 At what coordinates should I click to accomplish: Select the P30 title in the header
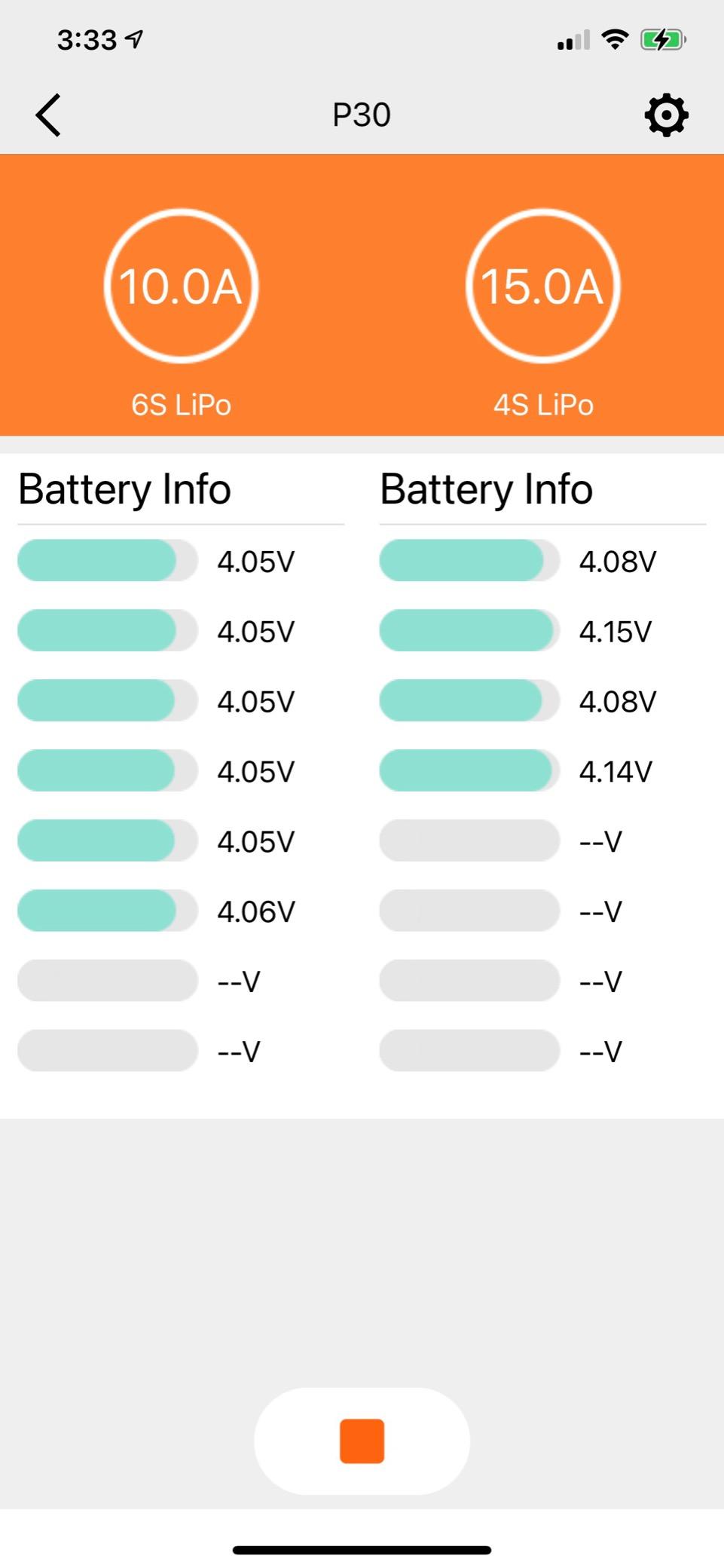click(x=362, y=115)
